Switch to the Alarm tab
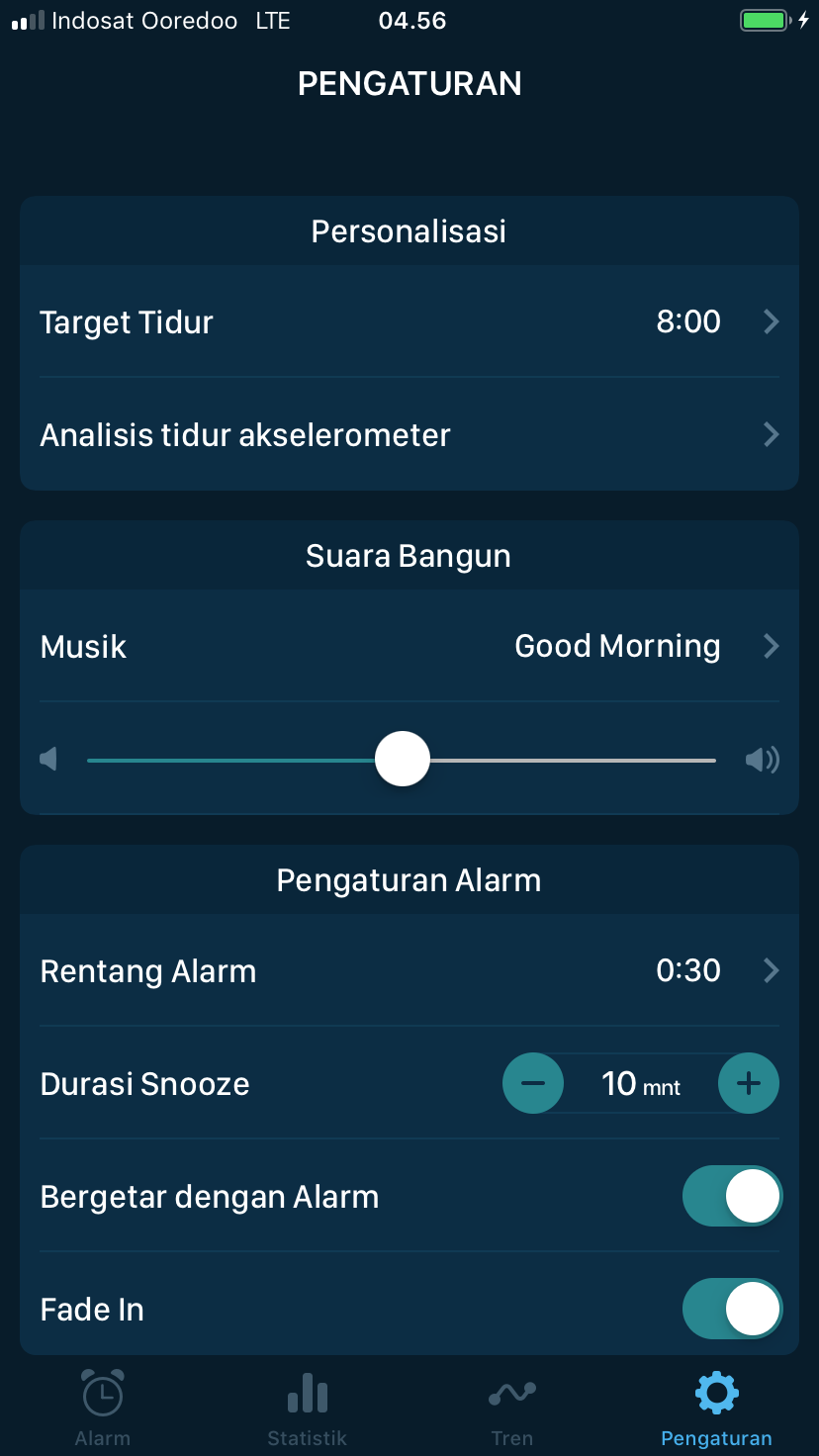819x1456 pixels. [x=103, y=1408]
